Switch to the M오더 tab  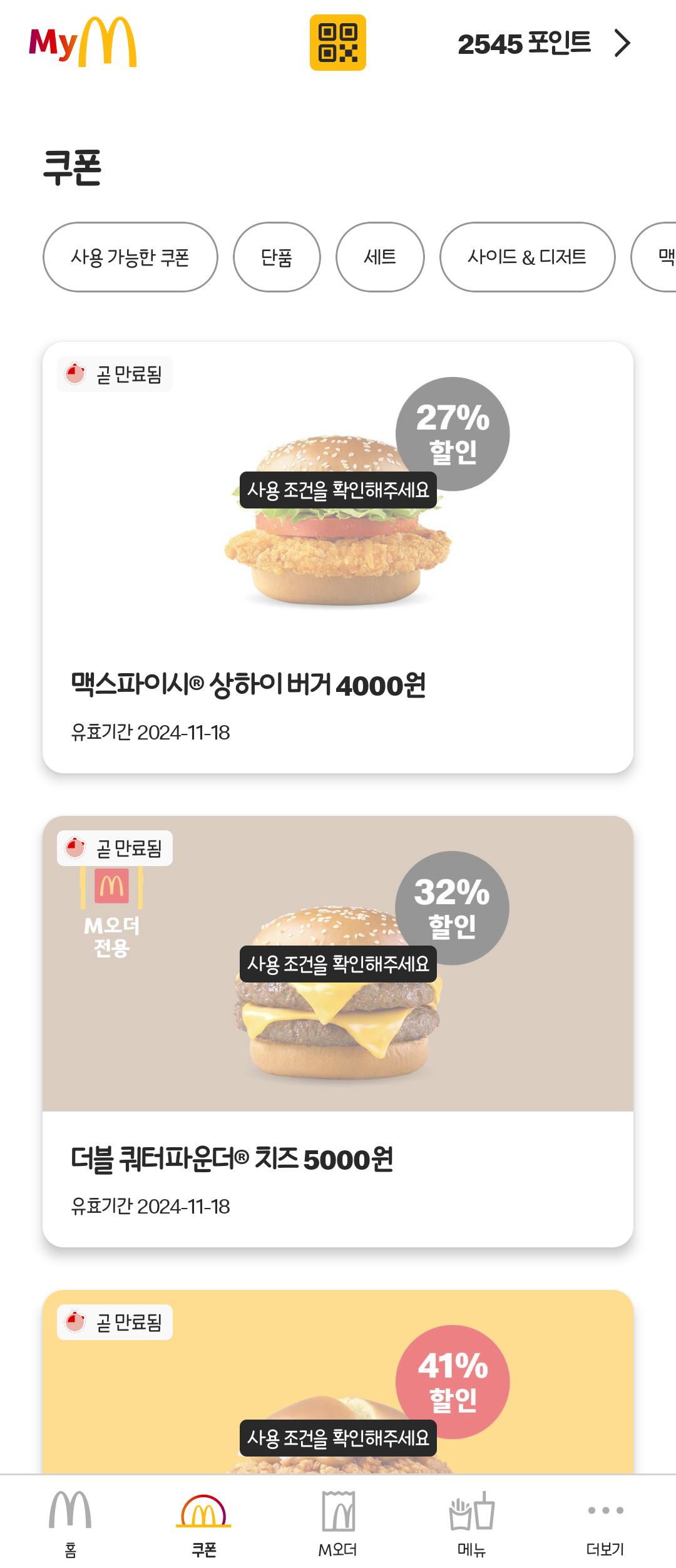coord(338,1522)
